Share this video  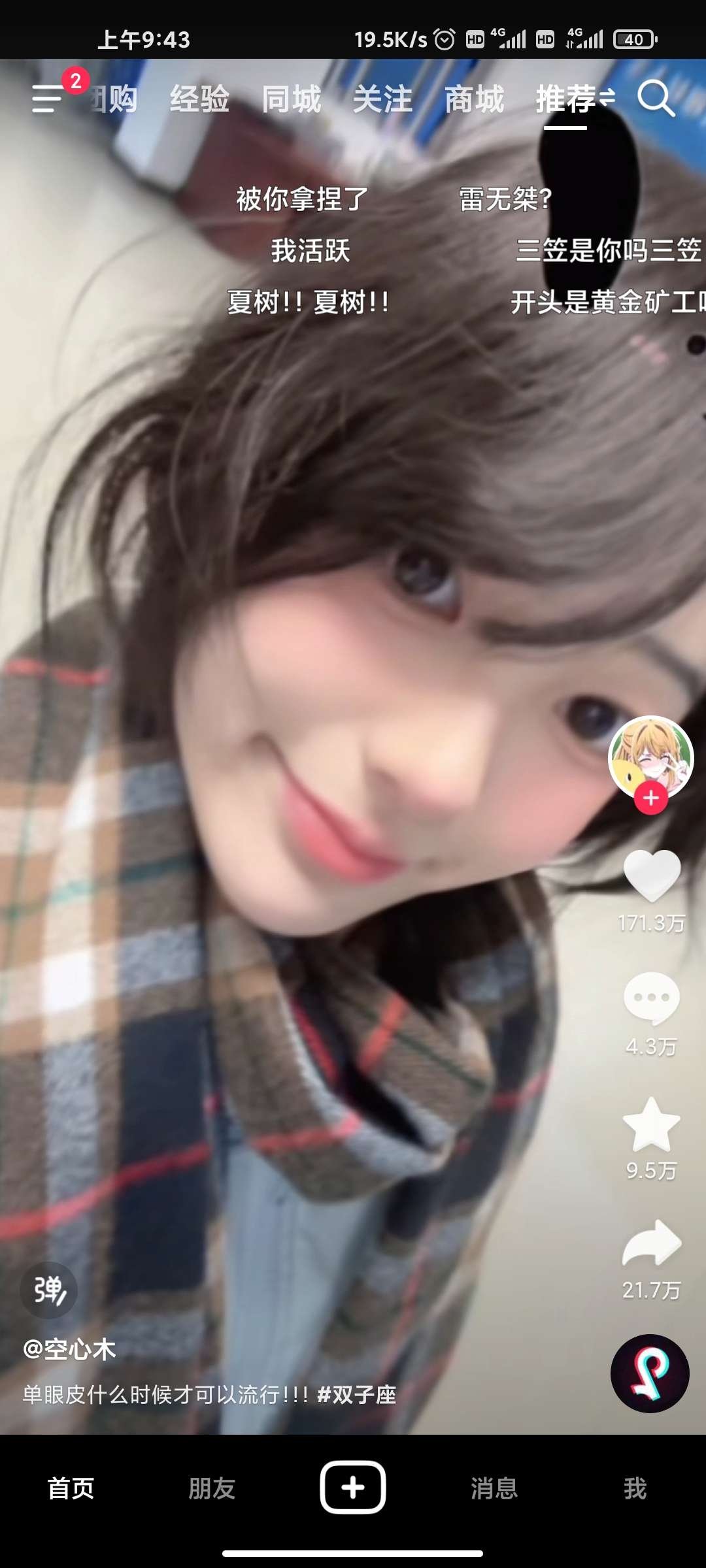pos(652,1243)
